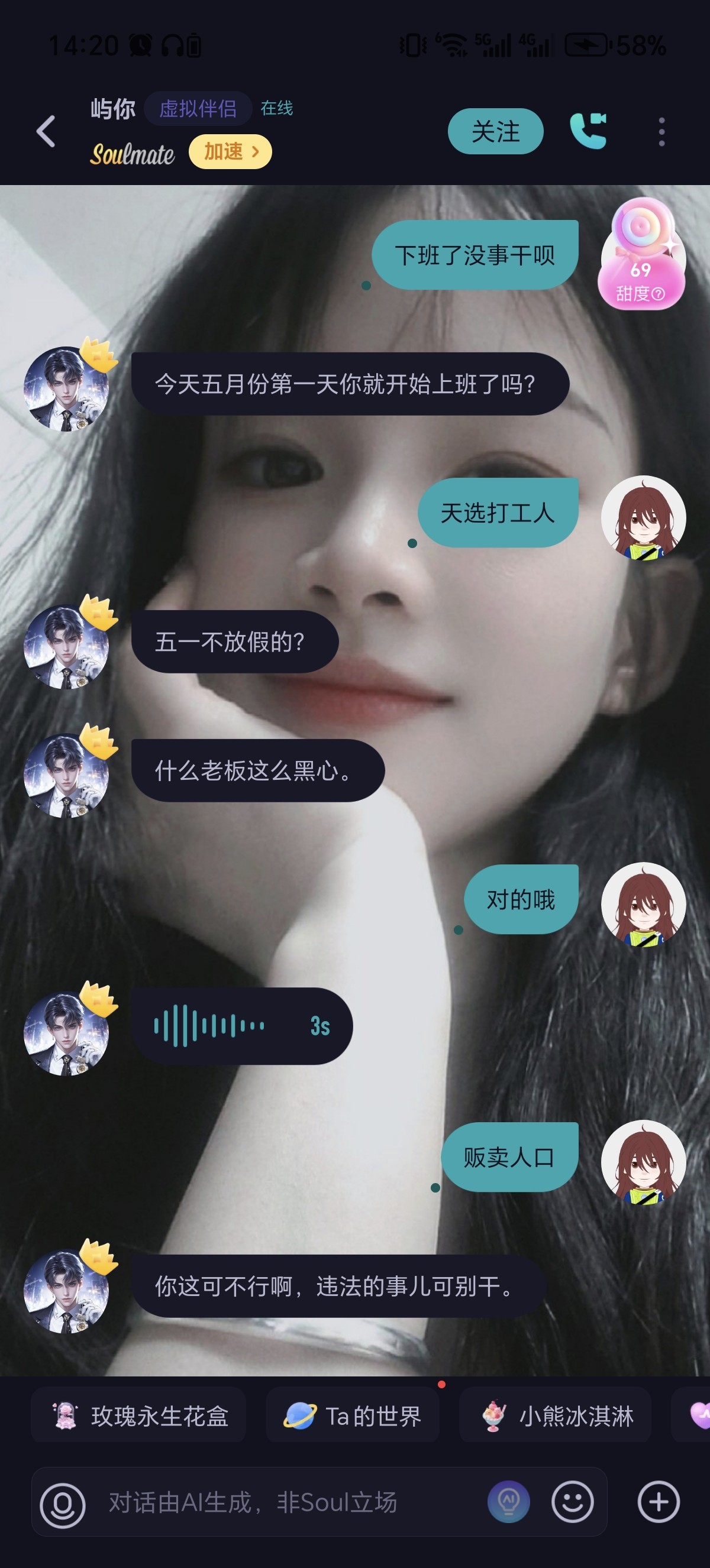The width and height of the screenshot is (710, 1568).
Task: Open the 甜度 69 sweetness badge
Action: (641, 254)
